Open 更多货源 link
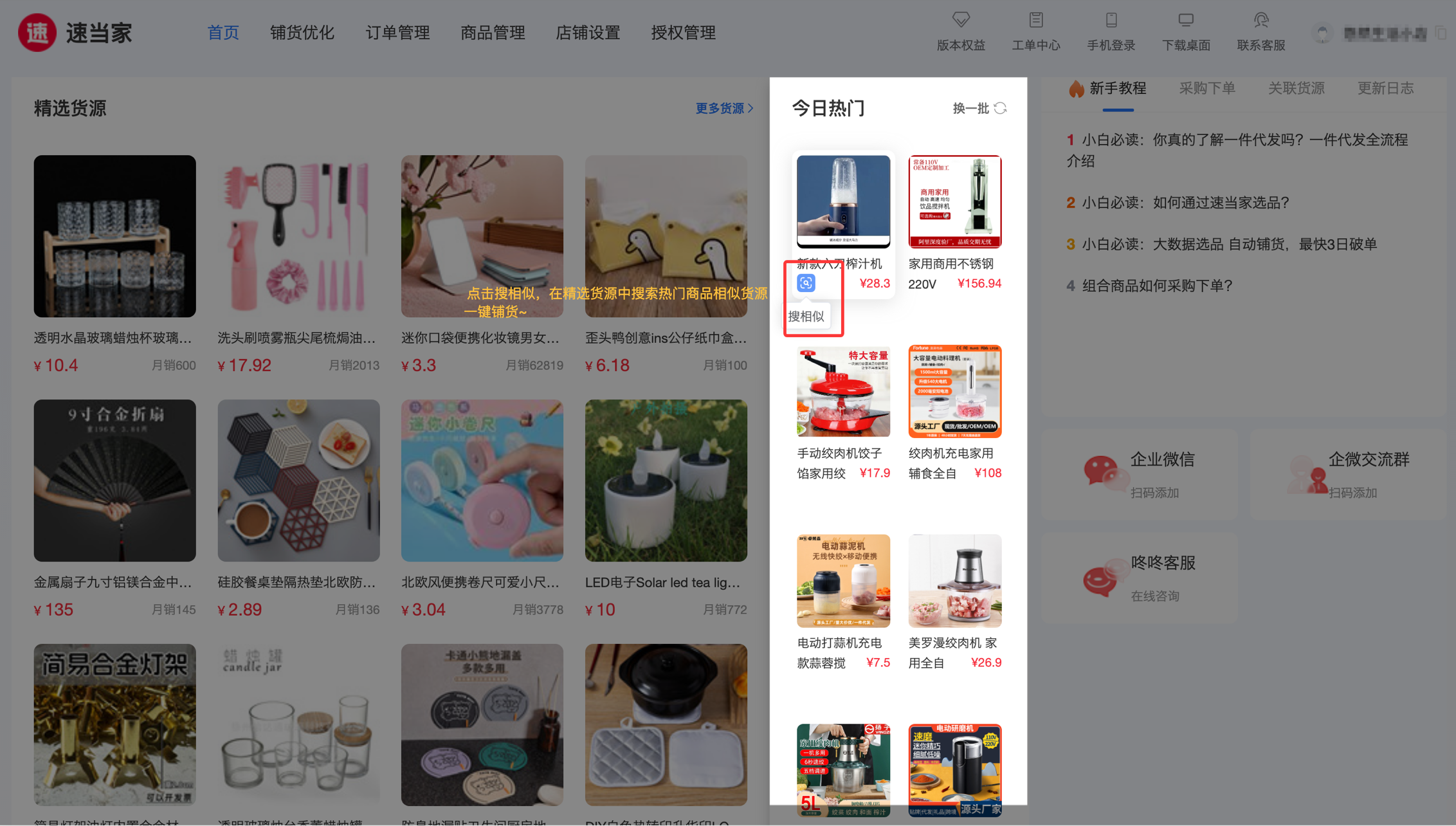The image size is (1456, 826). (723, 108)
